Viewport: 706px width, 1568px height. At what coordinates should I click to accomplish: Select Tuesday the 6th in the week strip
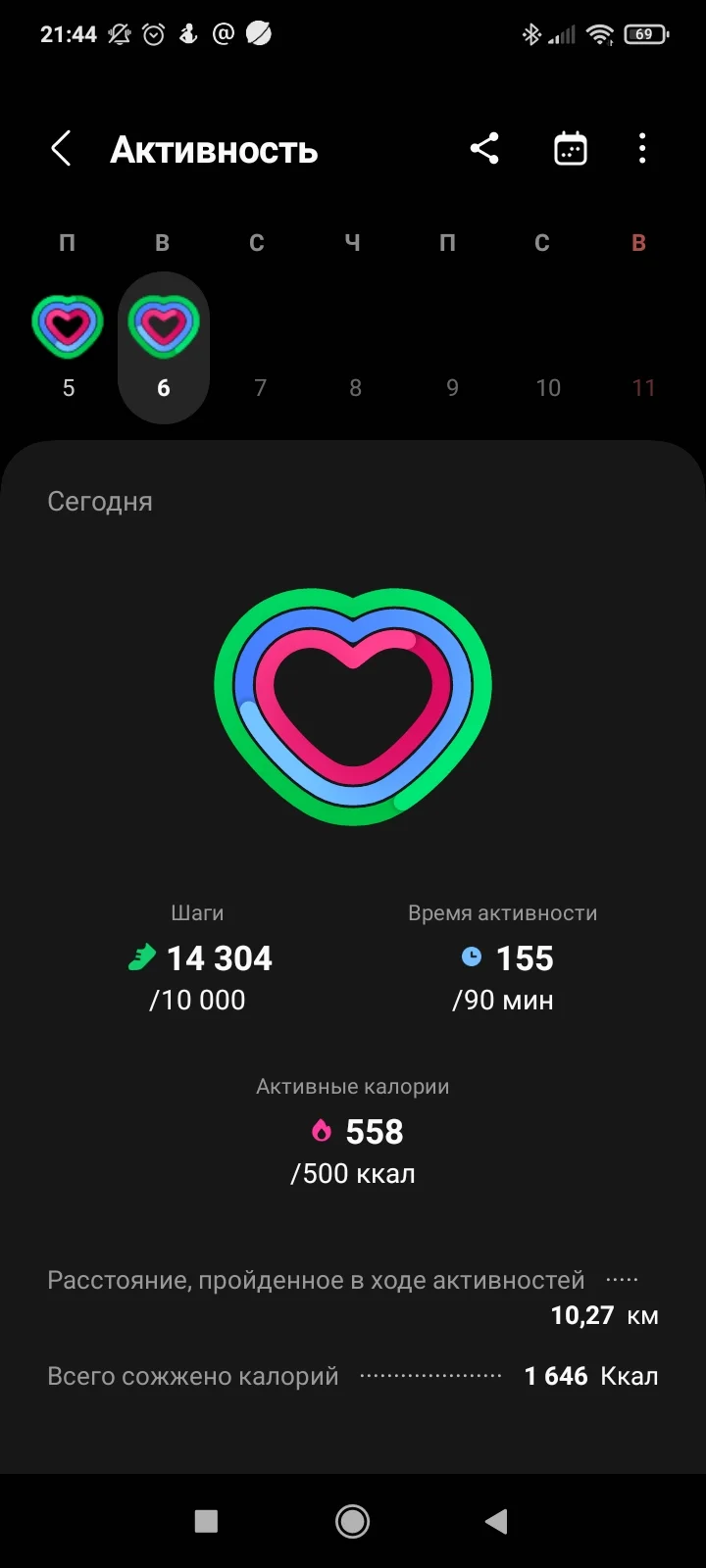click(x=164, y=347)
